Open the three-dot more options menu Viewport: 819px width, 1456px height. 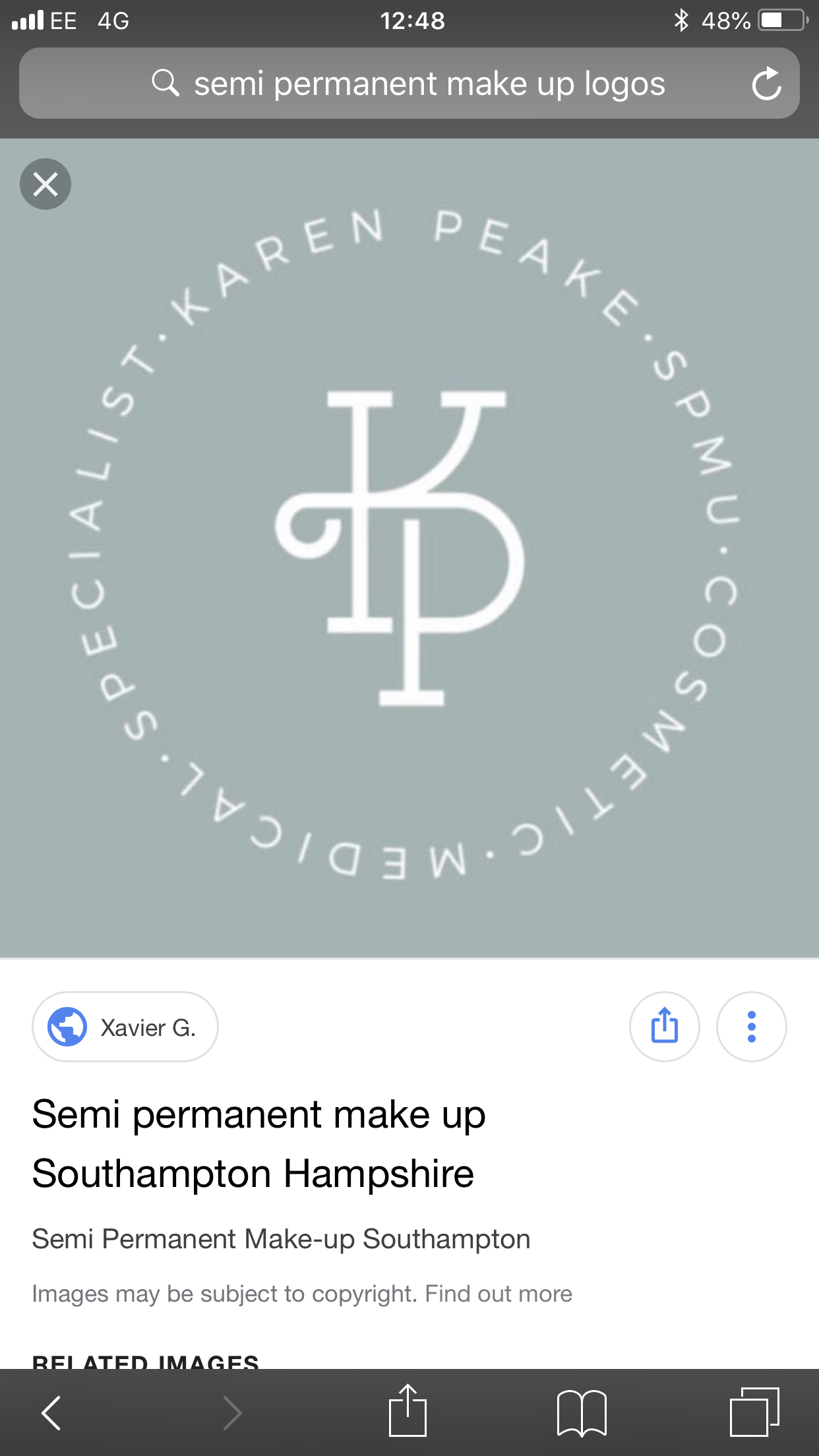(751, 1027)
